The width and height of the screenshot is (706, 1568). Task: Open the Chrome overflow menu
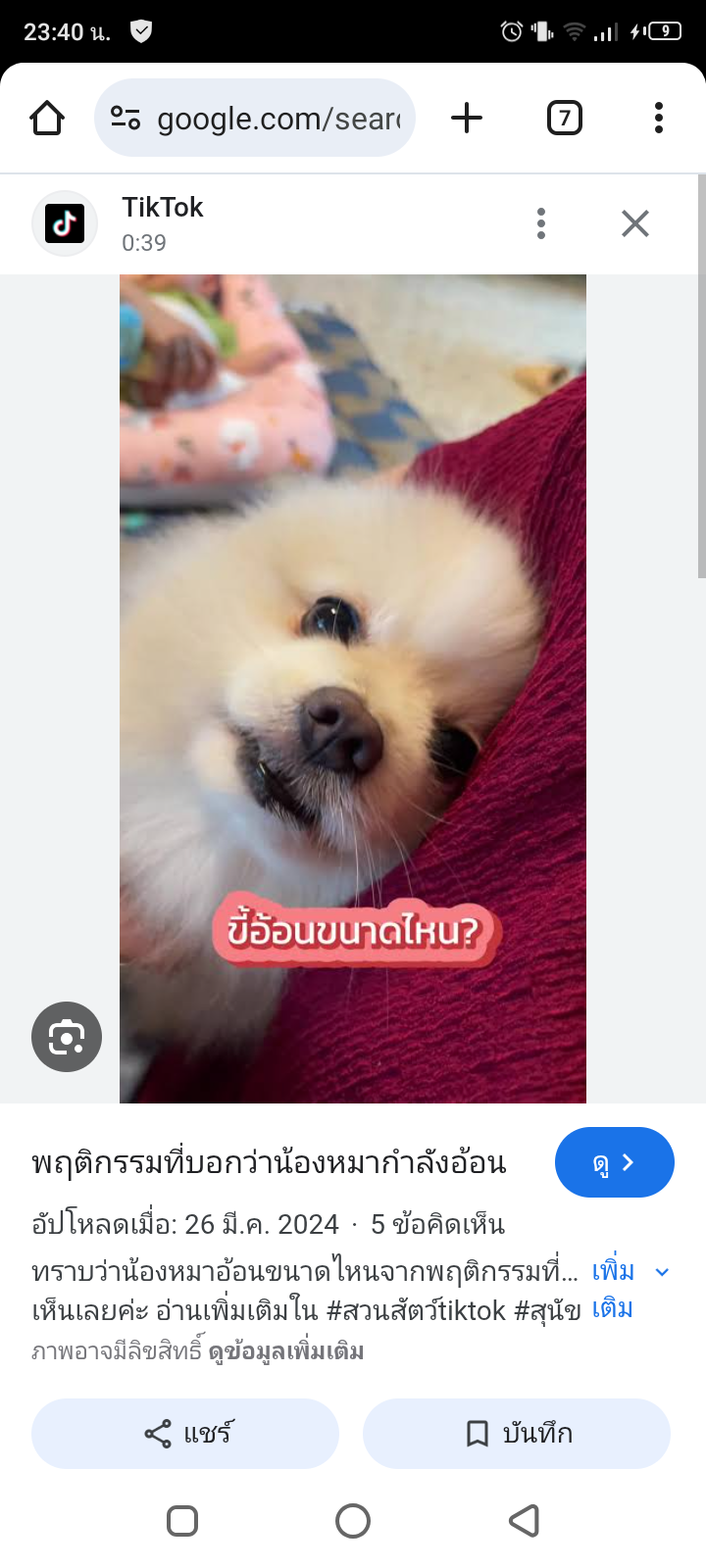(x=658, y=119)
